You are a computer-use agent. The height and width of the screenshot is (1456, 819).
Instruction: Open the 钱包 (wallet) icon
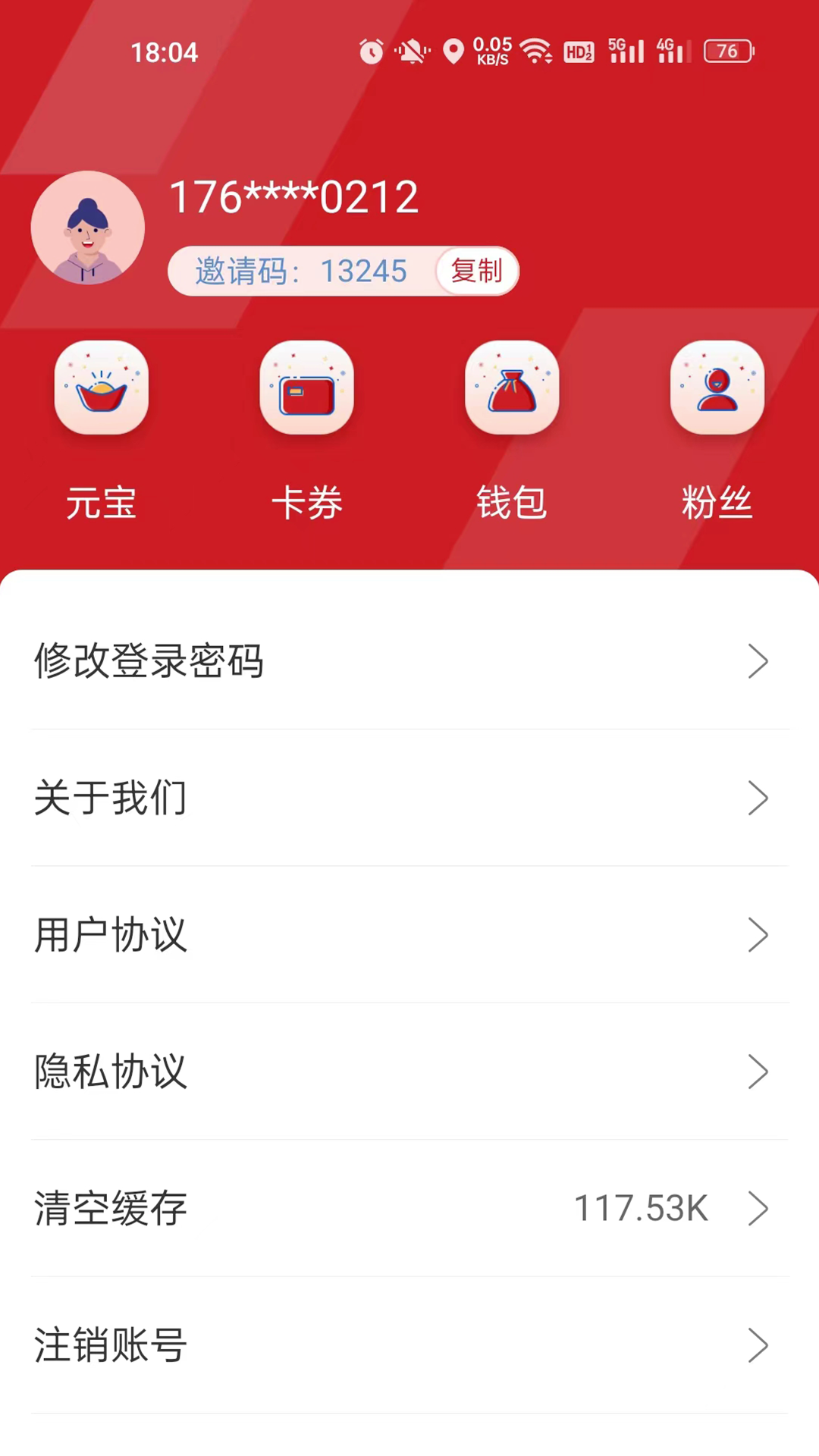[x=512, y=388]
